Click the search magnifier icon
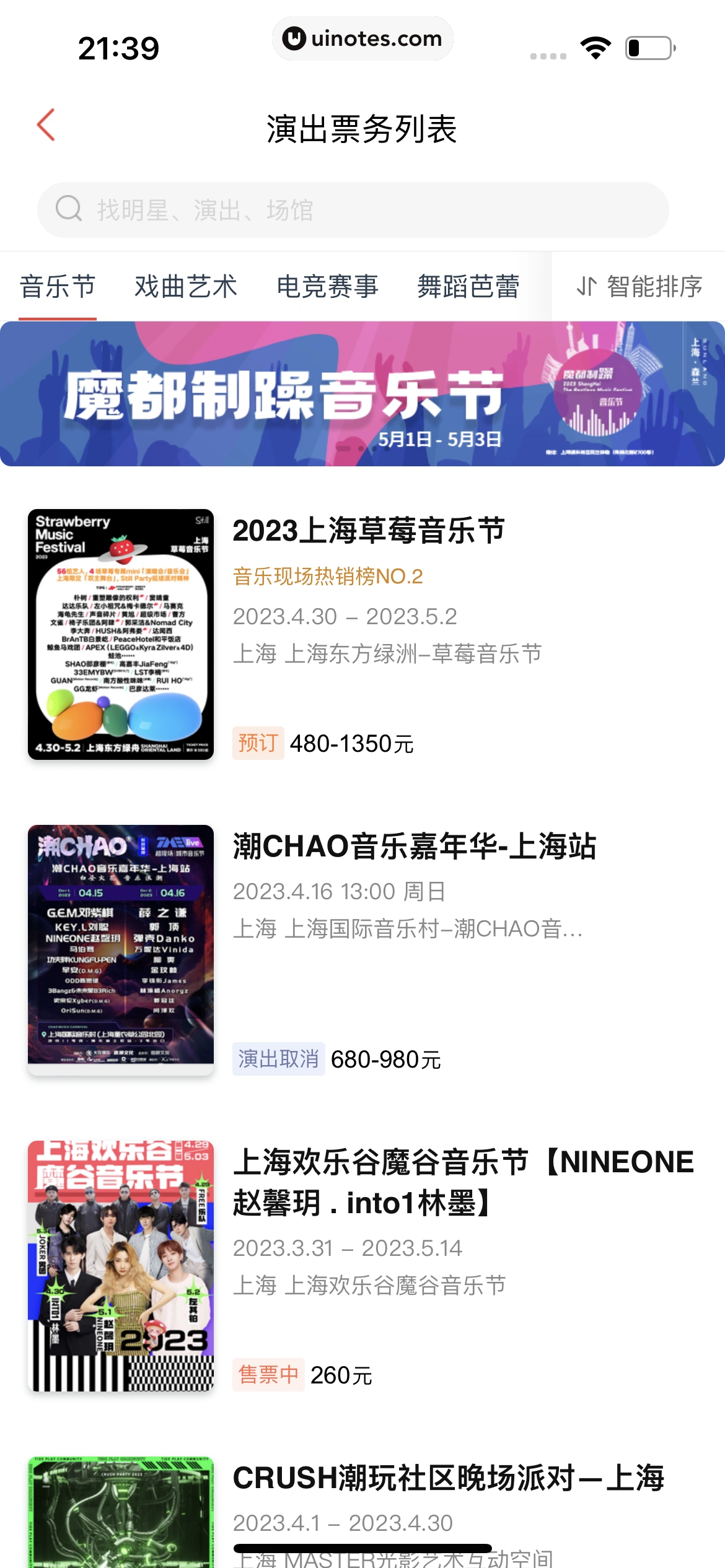The image size is (725, 1568). click(x=70, y=209)
